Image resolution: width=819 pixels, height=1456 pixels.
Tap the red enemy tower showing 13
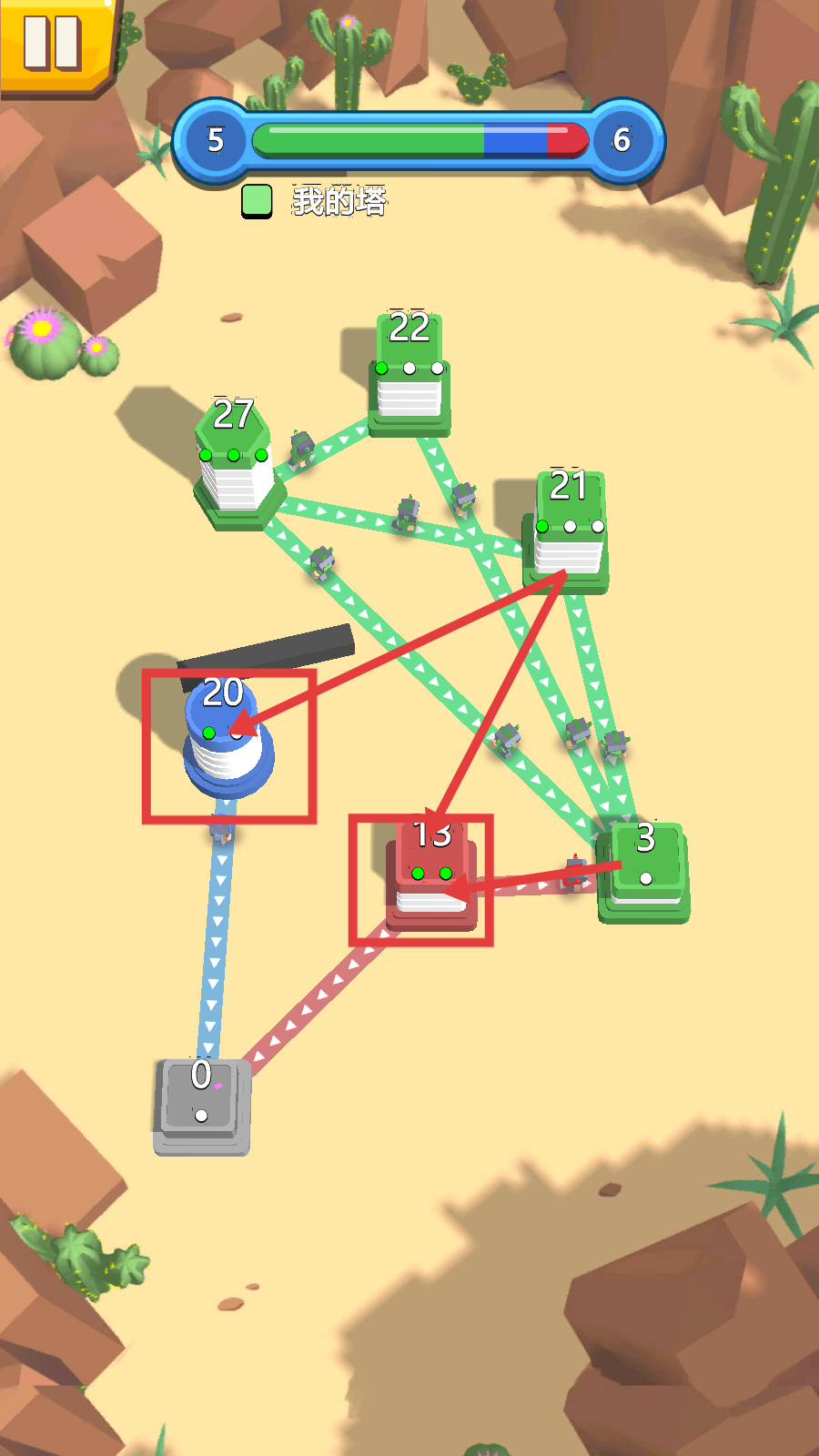(x=431, y=878)
